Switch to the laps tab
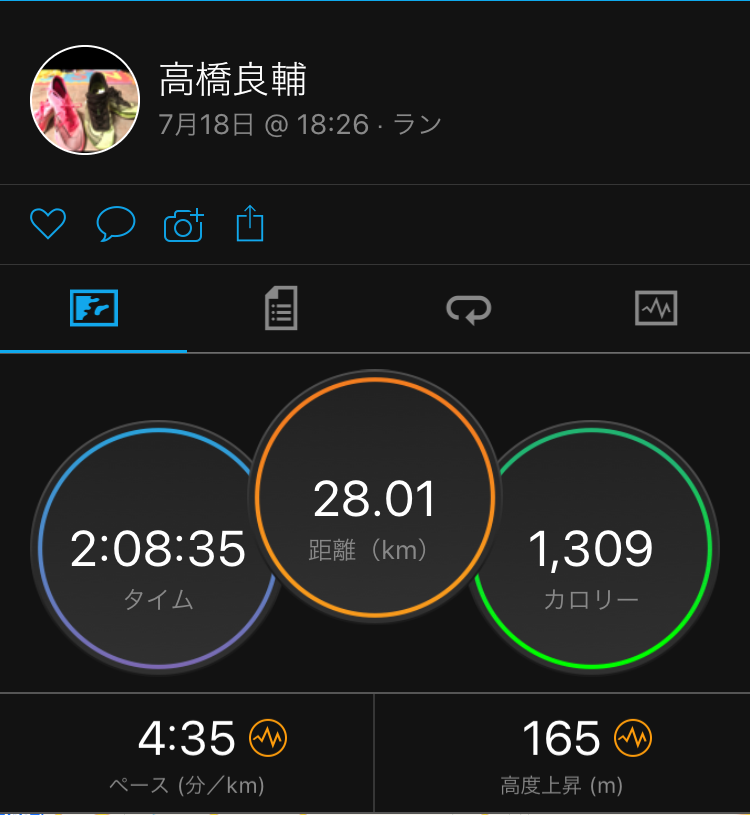Image resolution: width=750 pixels, height=815 pixels. pyautogui.click(x=468, y=309)
